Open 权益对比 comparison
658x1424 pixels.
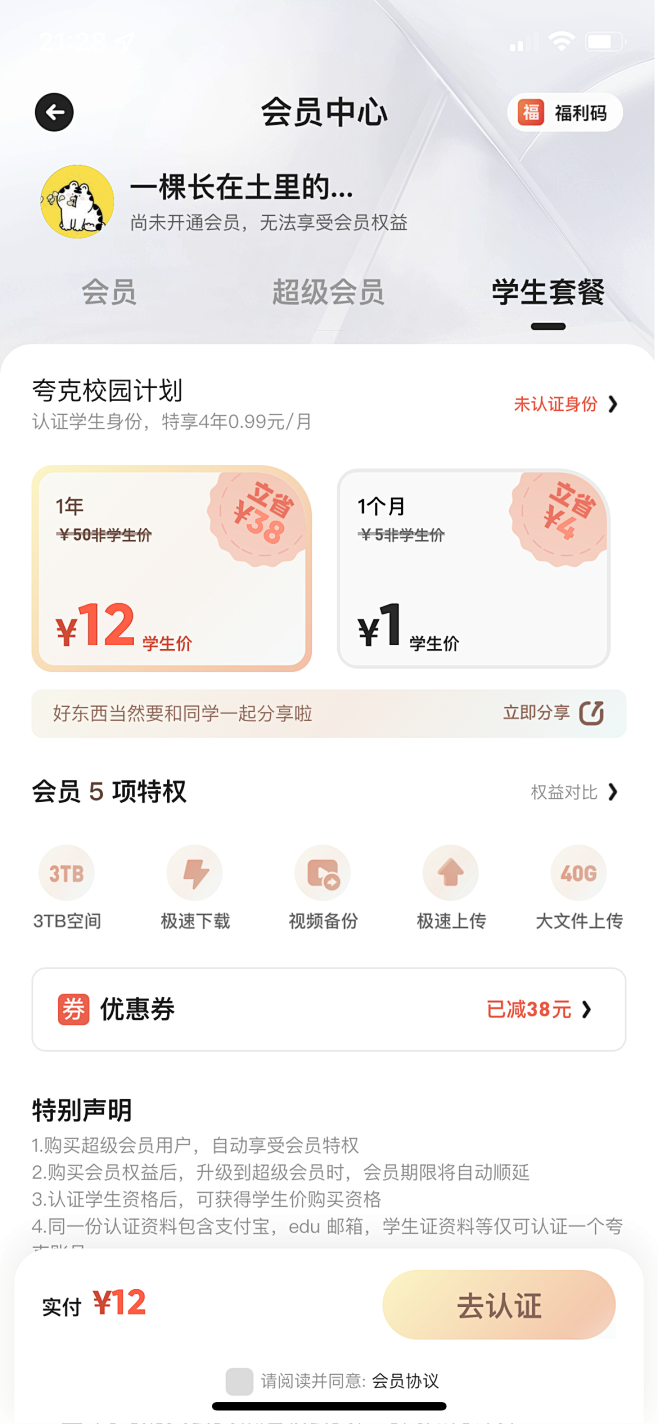click(574, 792)
